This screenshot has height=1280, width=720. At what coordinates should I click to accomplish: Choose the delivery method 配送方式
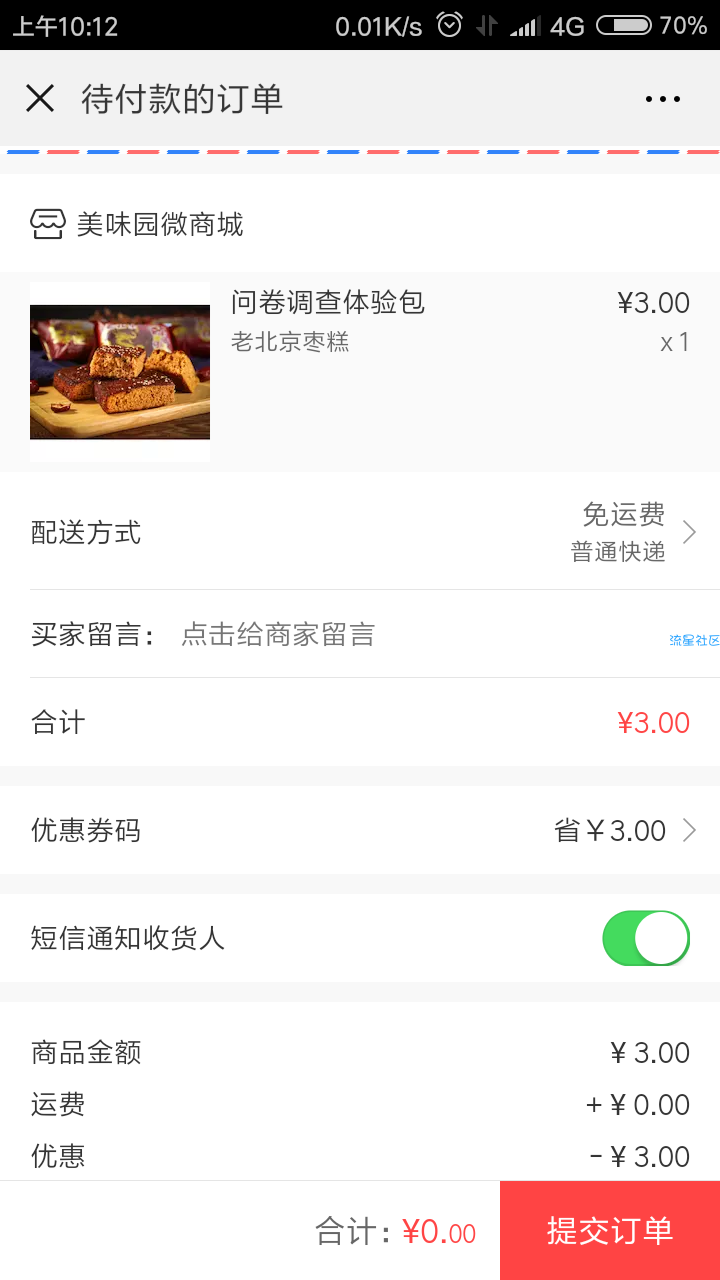[x=360, y=532]
